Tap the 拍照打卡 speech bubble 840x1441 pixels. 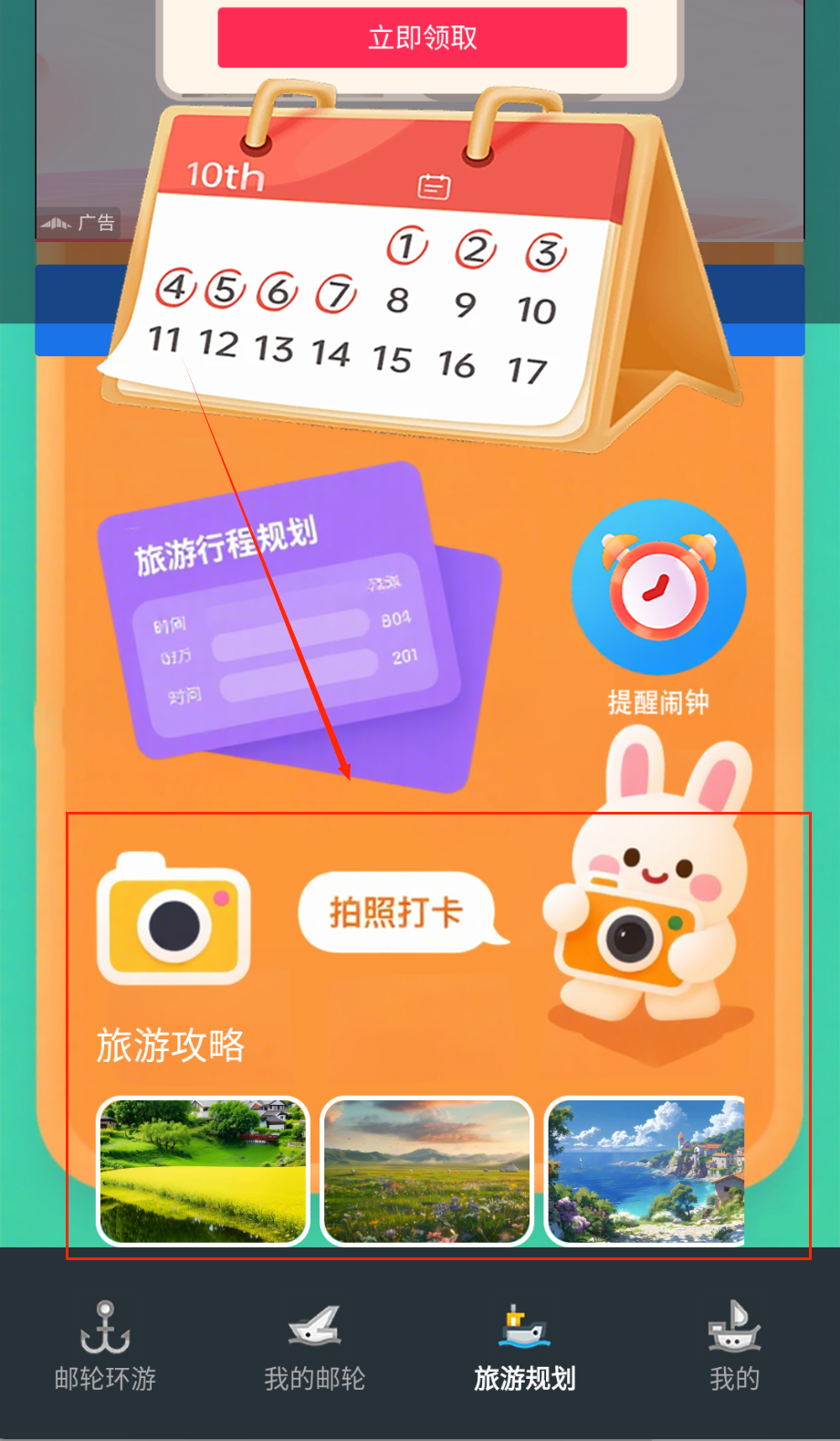[396, 912]
